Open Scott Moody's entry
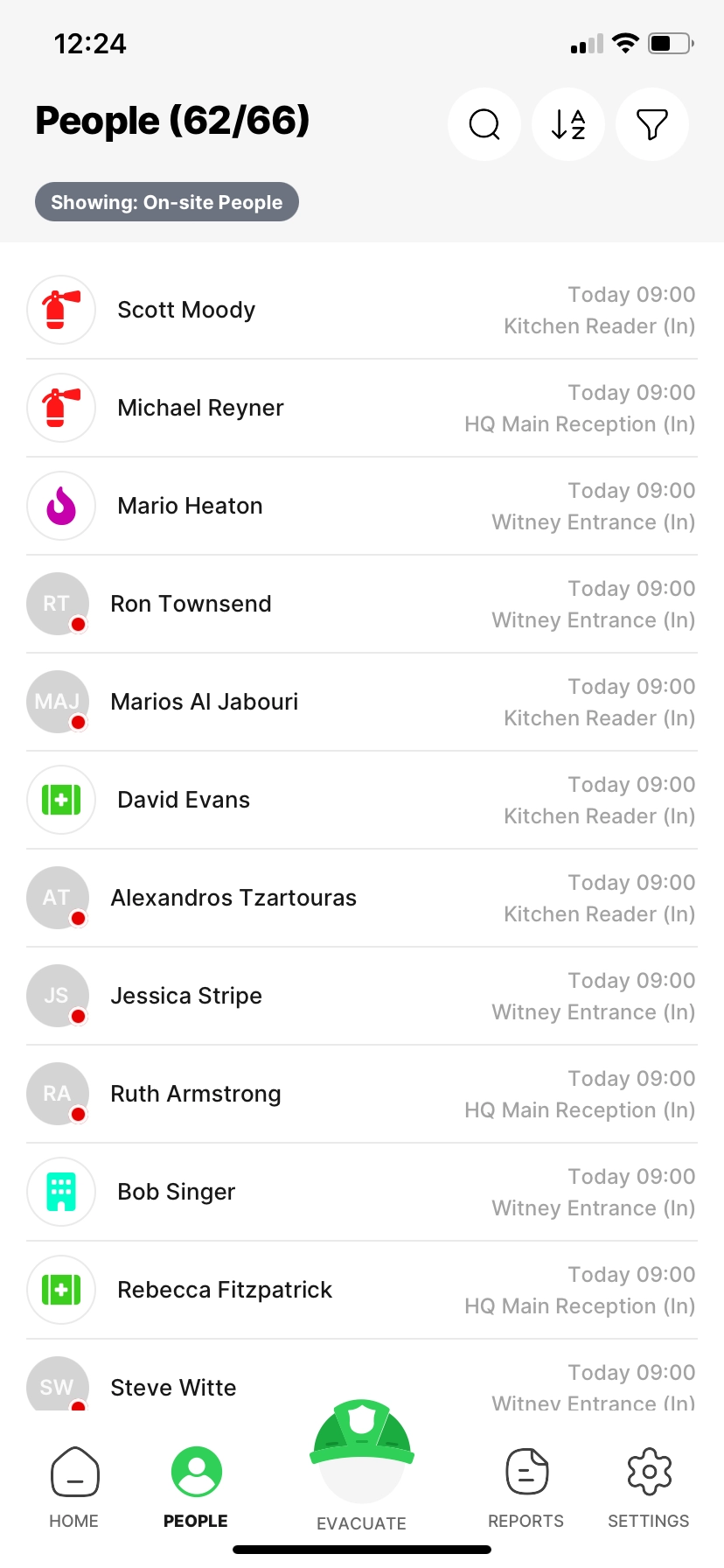 tap(362, 310)
